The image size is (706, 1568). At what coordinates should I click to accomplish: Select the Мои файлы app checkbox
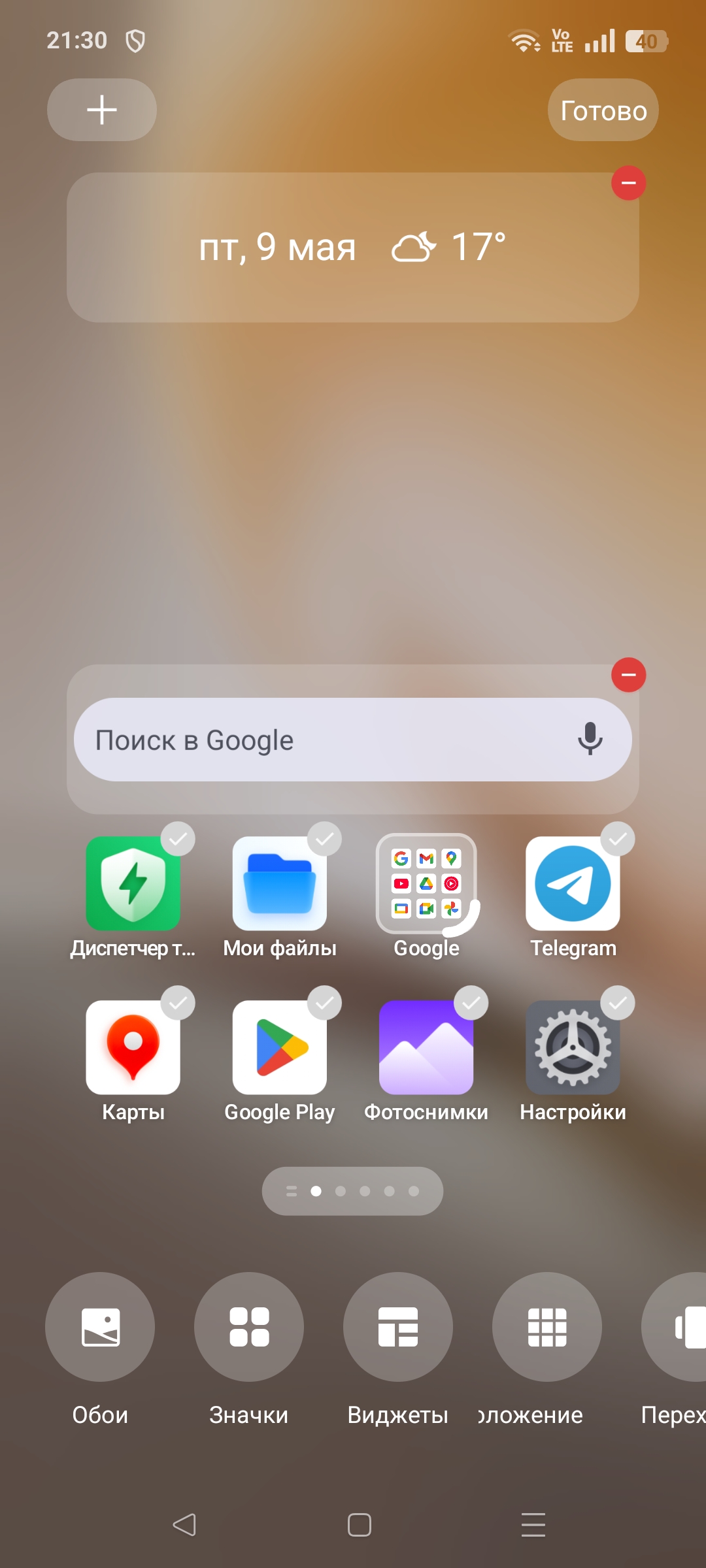(324, 840)
